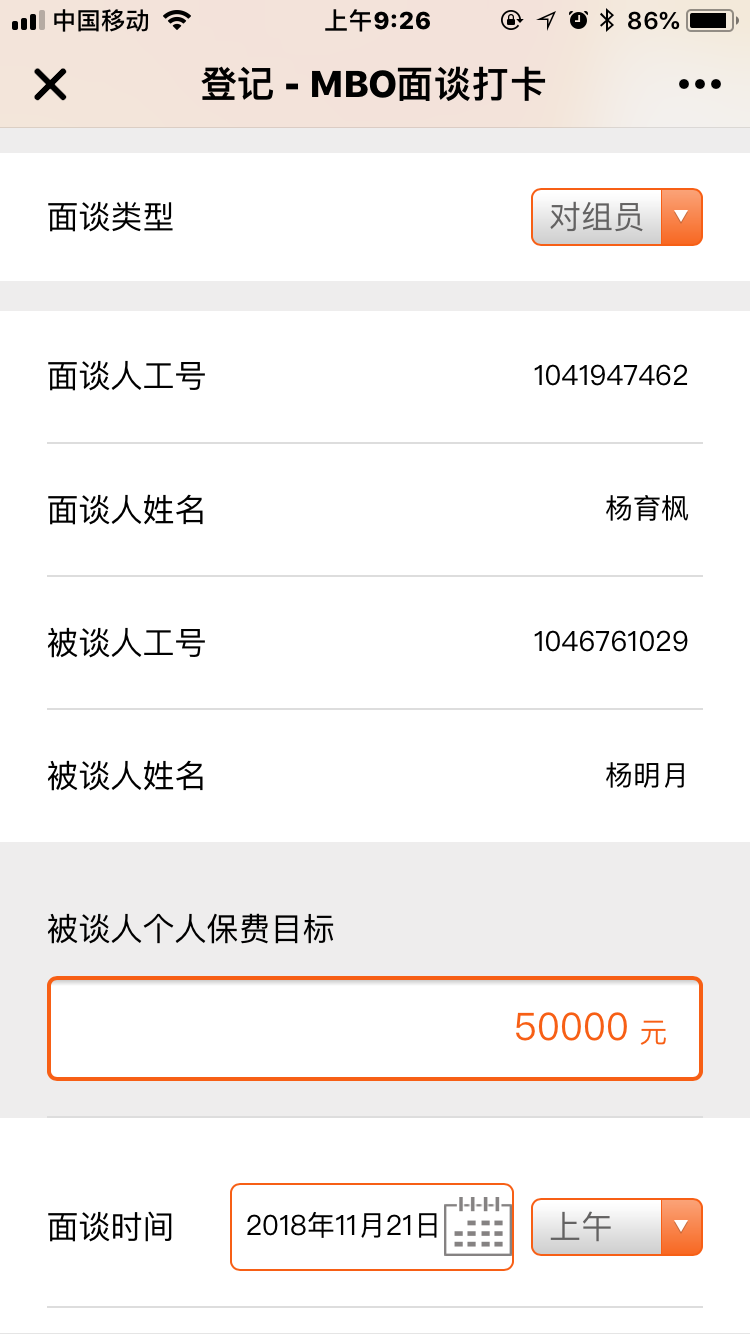Screen dimensions: 750x1334
Task: Expand the 面谈类型 dropdown showing 对组员
Action: pyautogui.click(x=616, y=217)
